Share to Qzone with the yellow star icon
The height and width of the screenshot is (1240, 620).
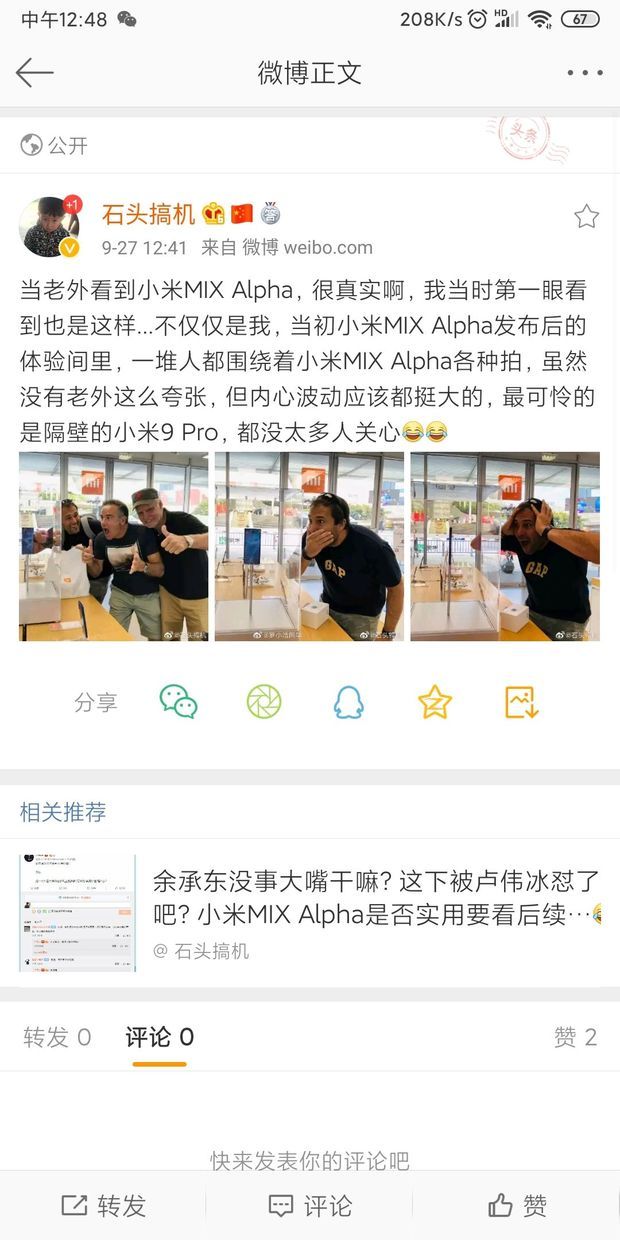click(435, 702)
